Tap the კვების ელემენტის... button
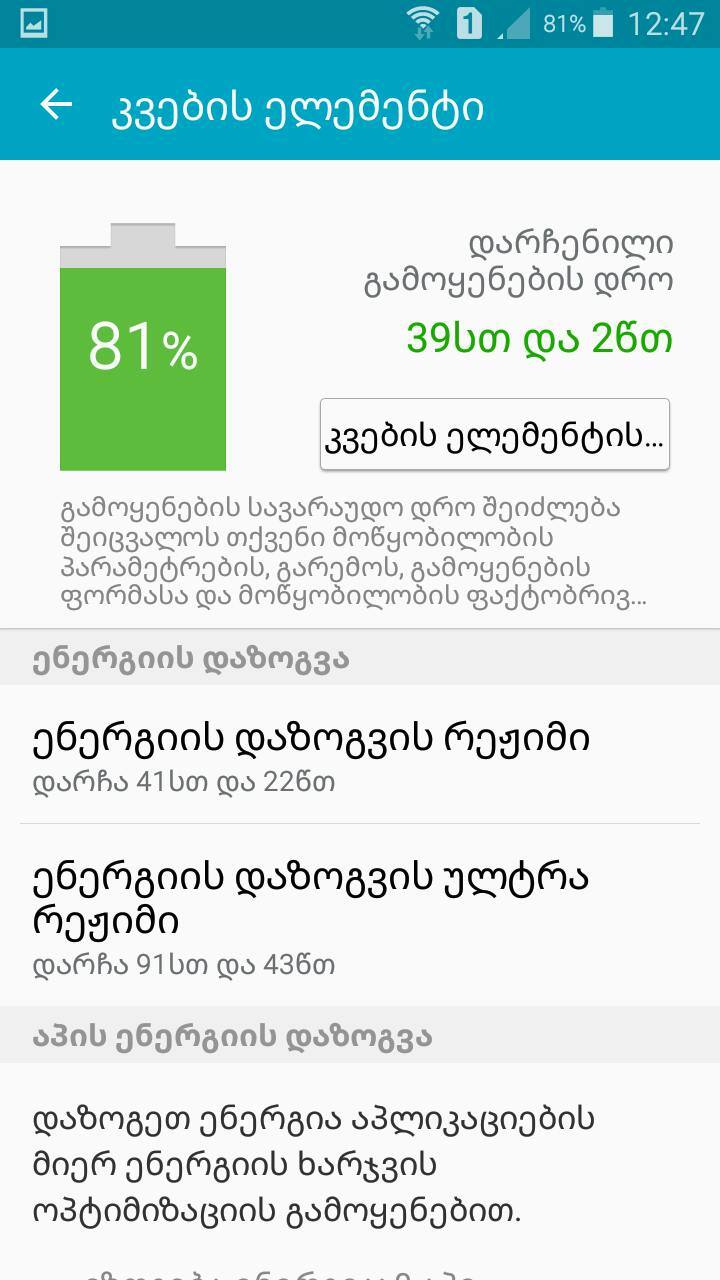 coord(494,435)
